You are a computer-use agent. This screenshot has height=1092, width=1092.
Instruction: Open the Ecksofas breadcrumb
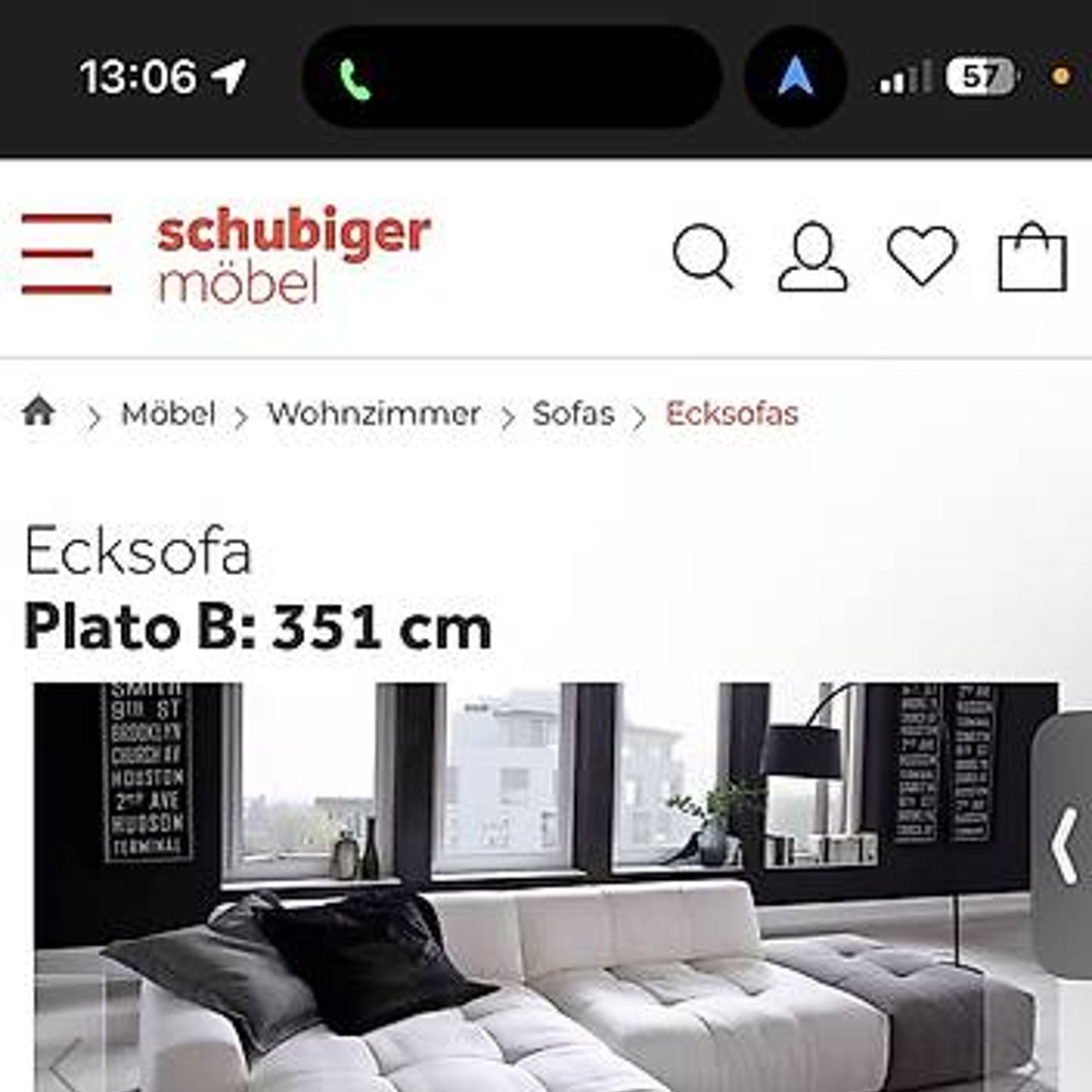pyautogui.click(x=732, y=414)
